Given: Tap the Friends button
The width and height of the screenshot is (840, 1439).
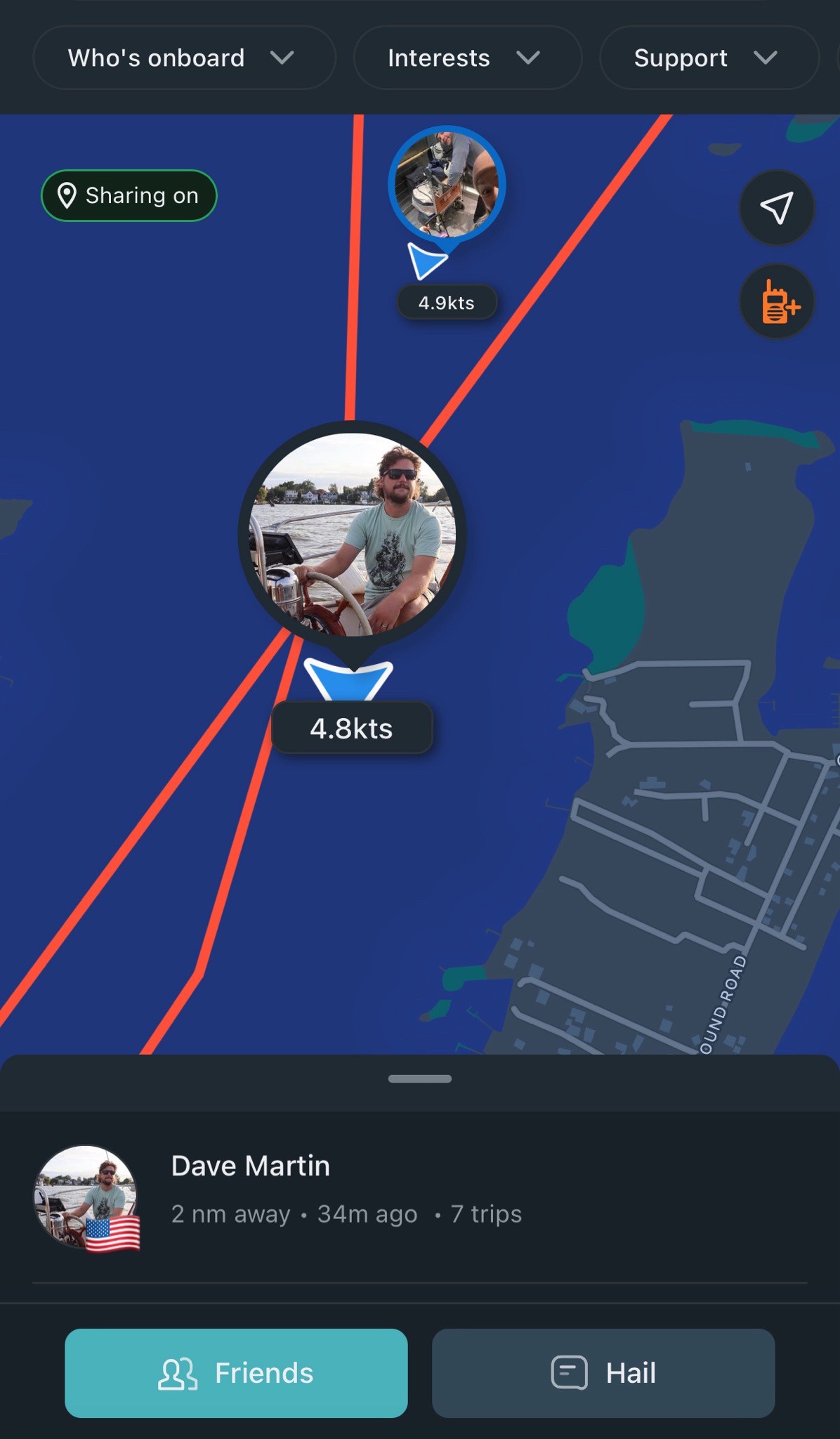Looking at the screenshot, I should [x=236, y=1372].
